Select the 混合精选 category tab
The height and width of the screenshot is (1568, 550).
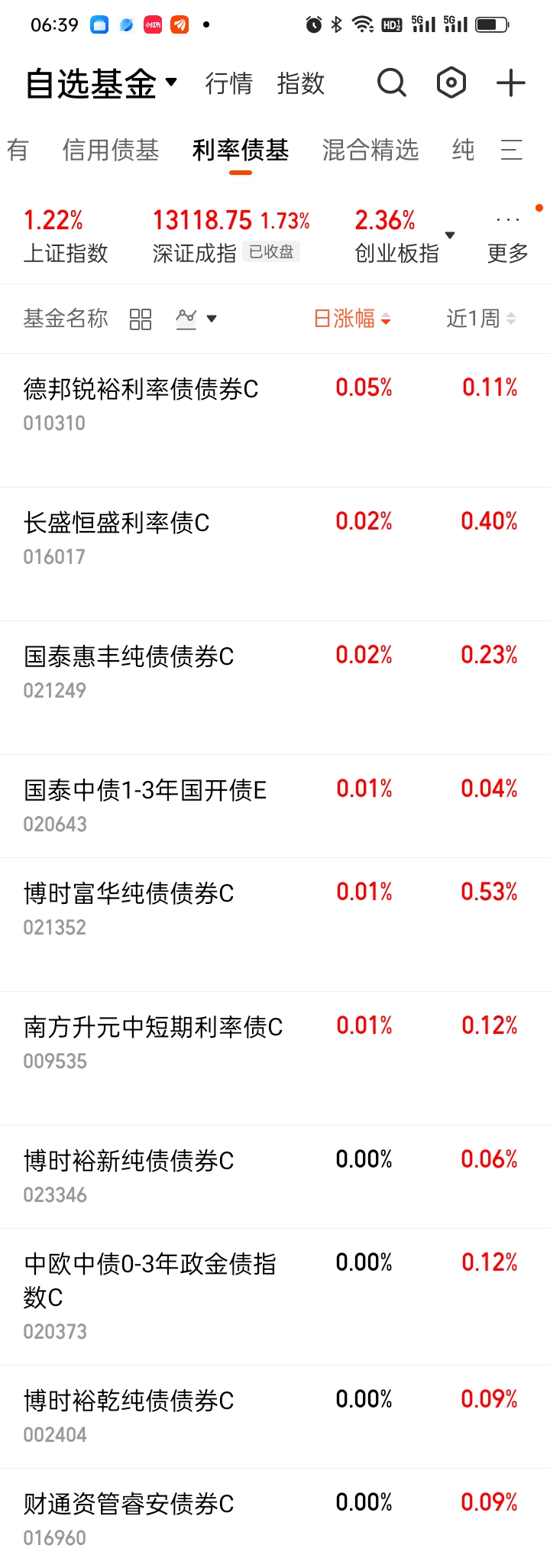click(x=370, y=150)
